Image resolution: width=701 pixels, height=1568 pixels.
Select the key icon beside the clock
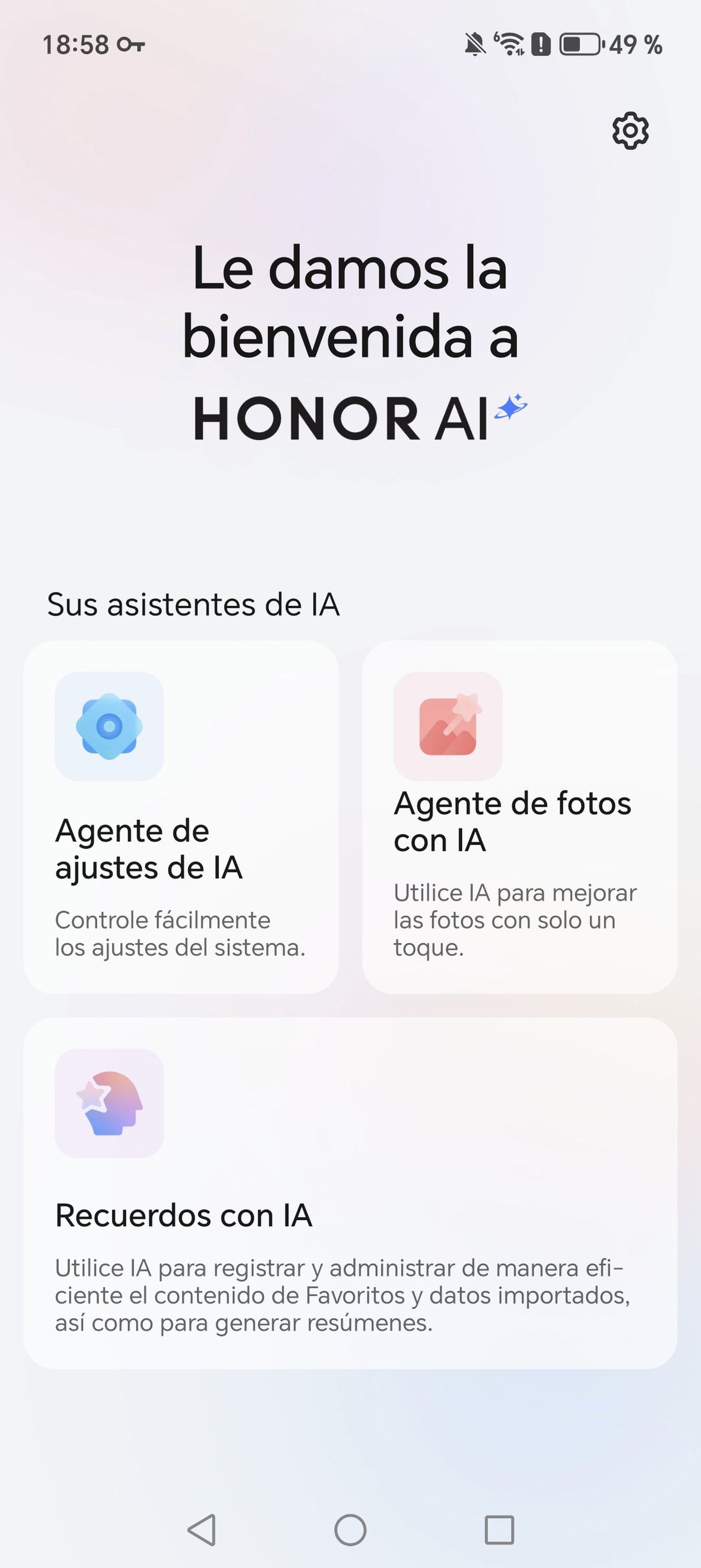pos(131,45)
